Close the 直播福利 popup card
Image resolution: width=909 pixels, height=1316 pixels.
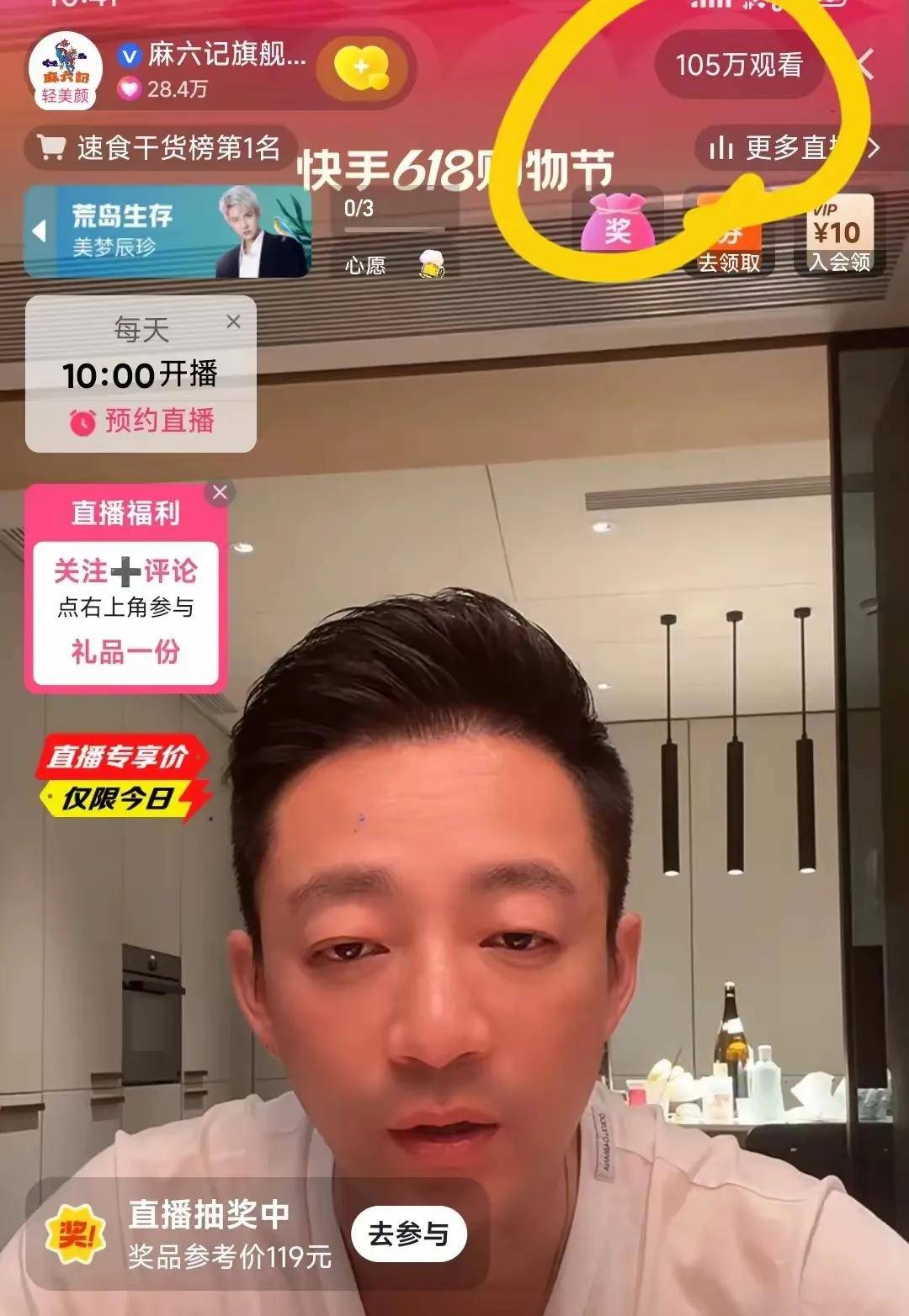(220, 492)
